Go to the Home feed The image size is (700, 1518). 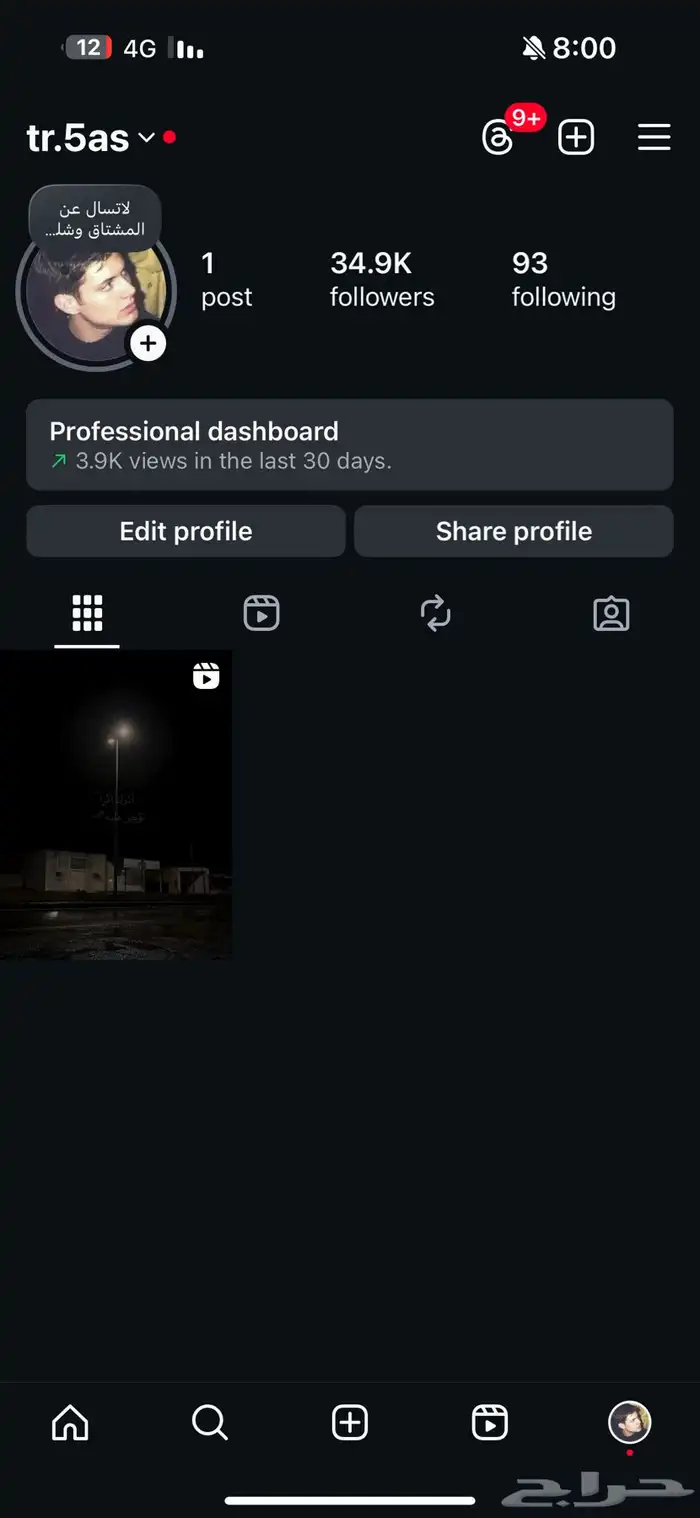[x=70, y=1422]
